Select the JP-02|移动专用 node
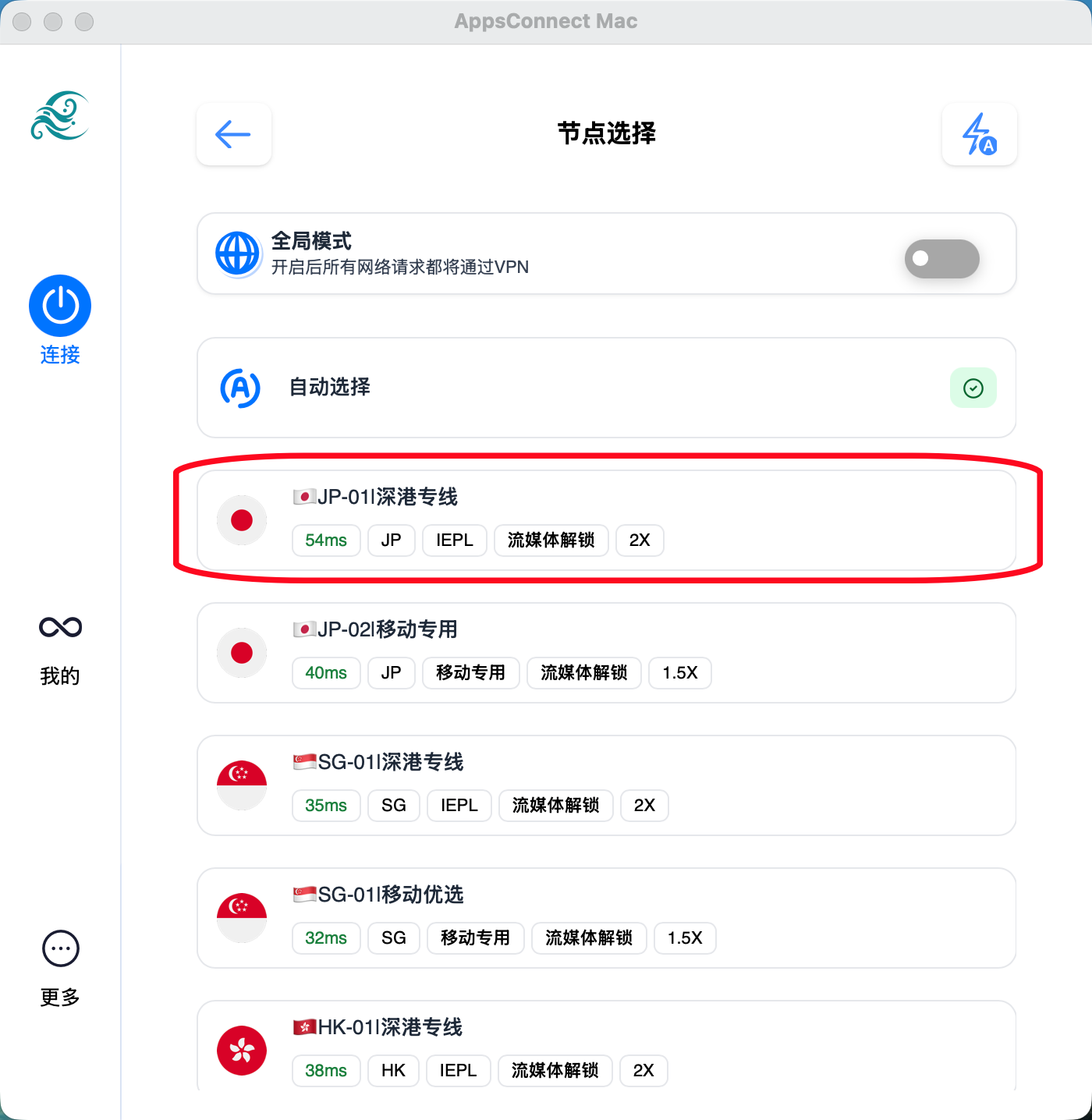 tap(605, 652)
